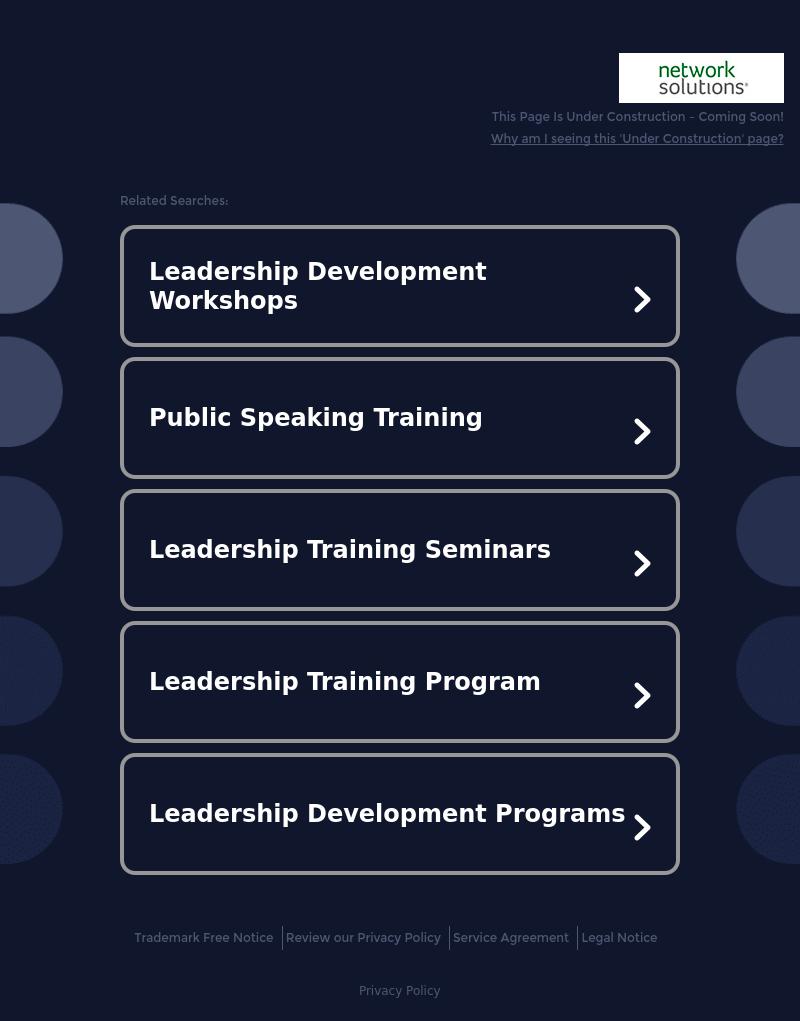Tap 'Why am I seeing this' link
Image resolution: width=800 pixels, height=1021 pixels.
636,139
